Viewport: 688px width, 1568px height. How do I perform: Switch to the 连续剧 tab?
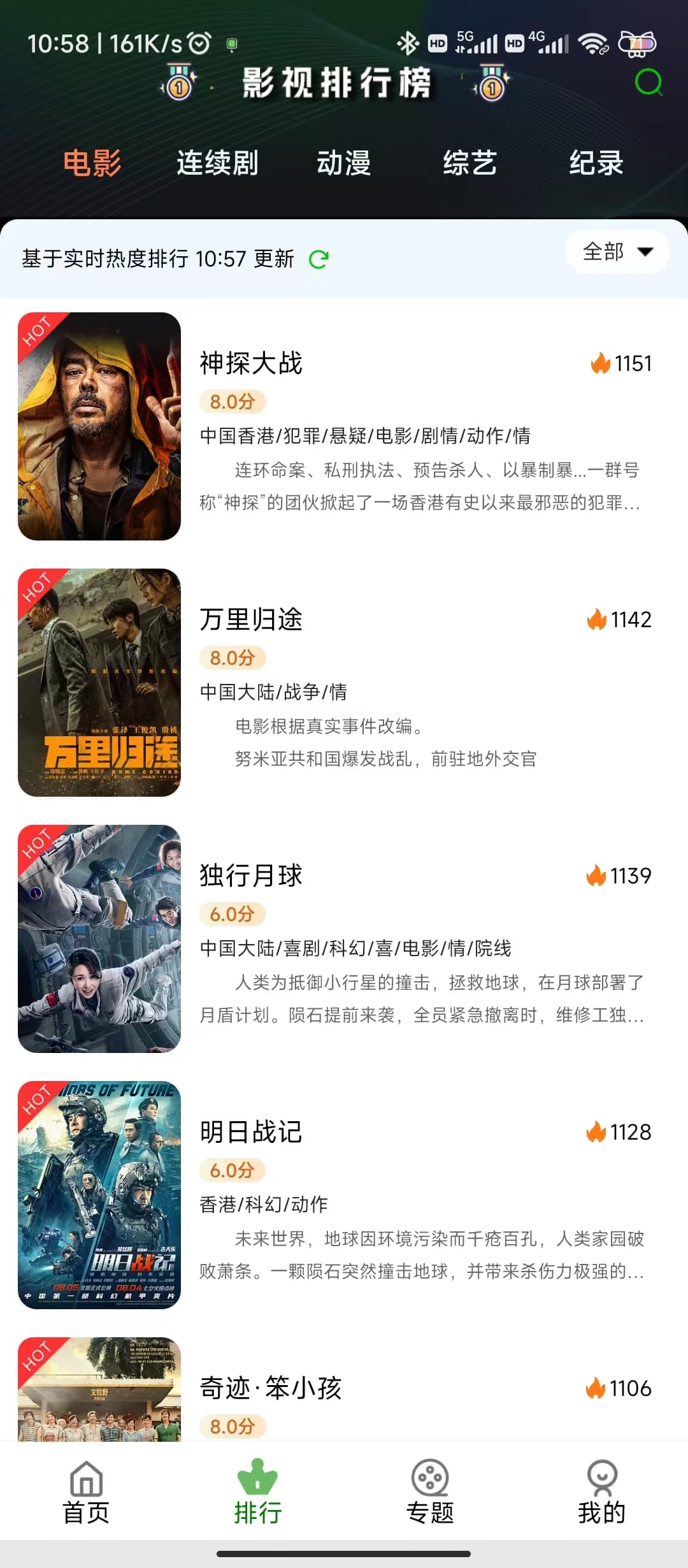(217, 163)
